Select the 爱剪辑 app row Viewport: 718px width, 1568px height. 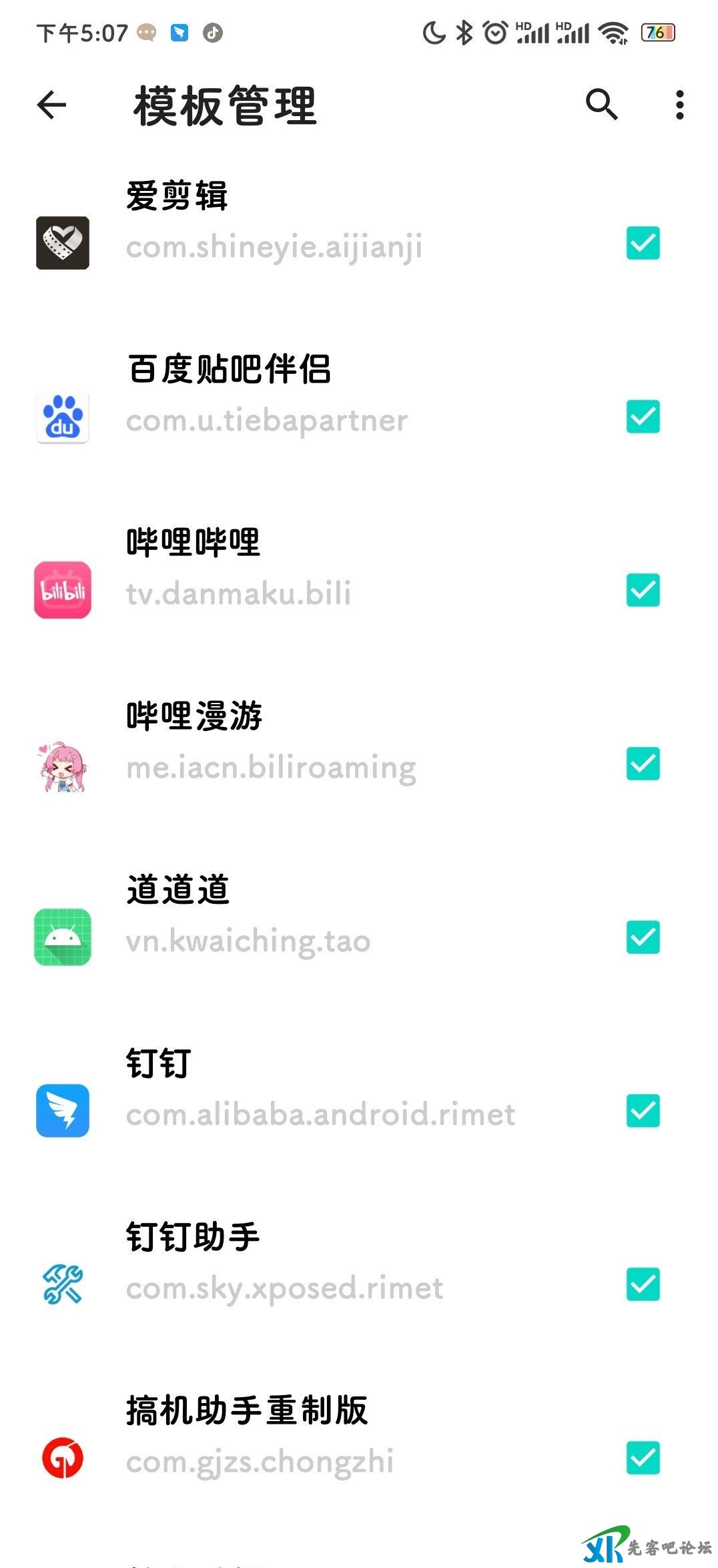[274, 224]
